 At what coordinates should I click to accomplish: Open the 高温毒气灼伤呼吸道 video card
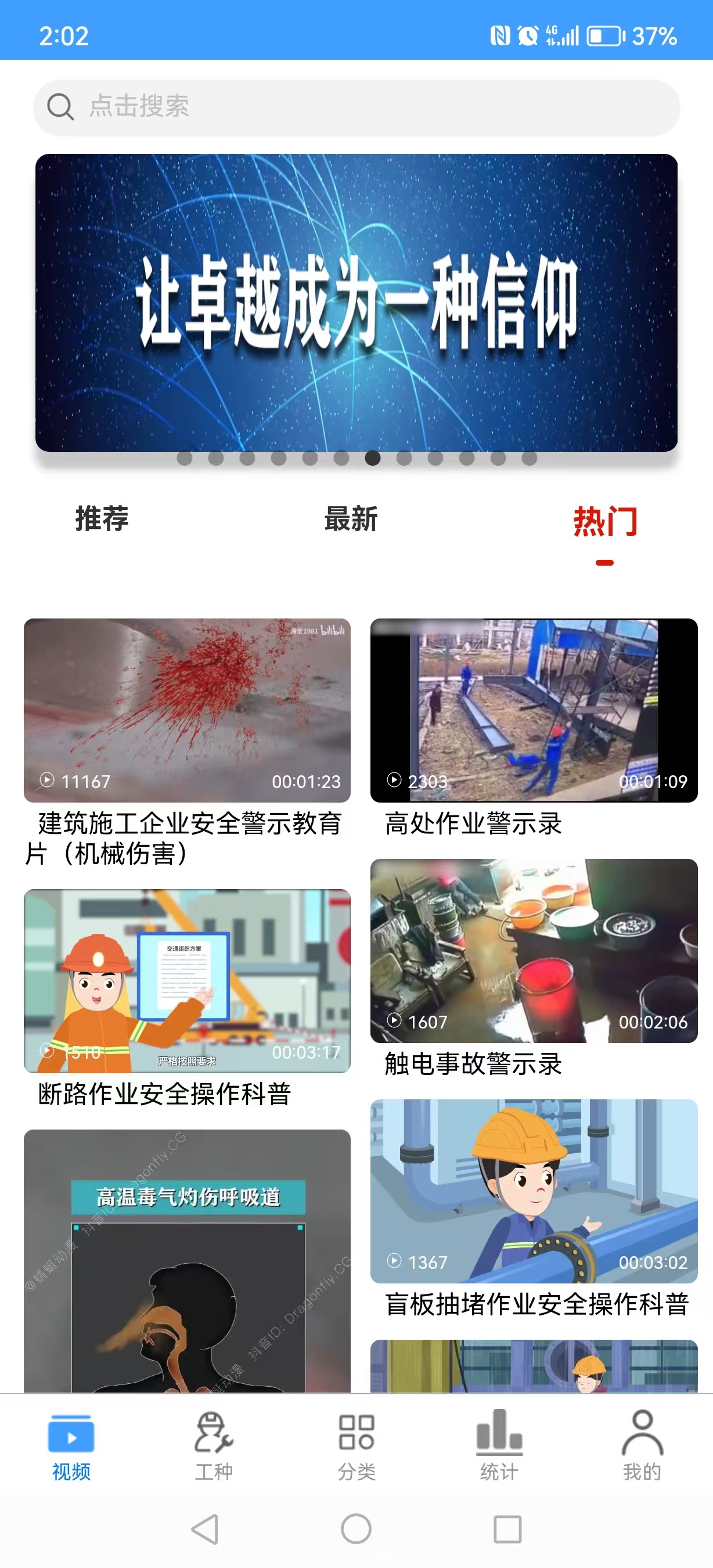tap(187, 1260)
